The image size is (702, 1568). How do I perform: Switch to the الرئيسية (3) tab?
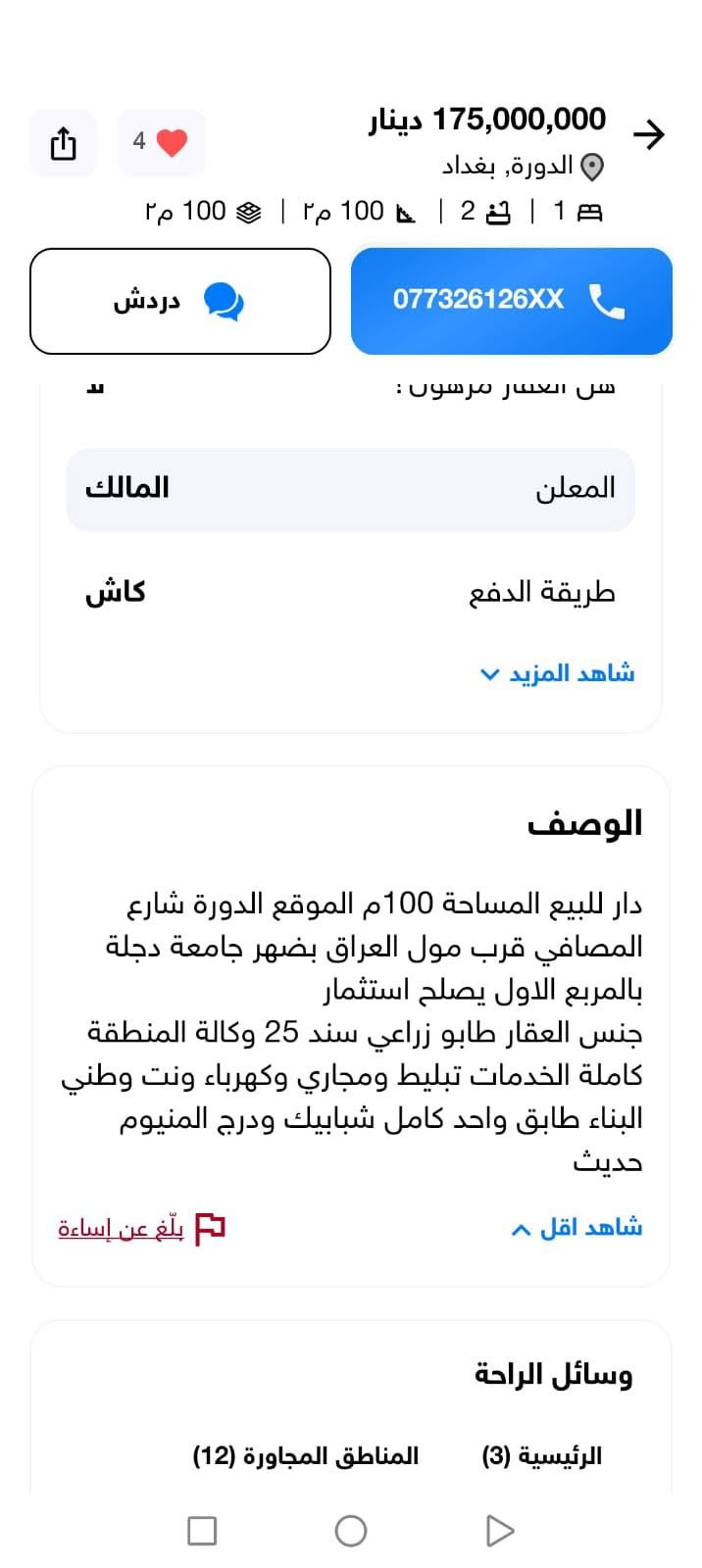[542, 1456]
